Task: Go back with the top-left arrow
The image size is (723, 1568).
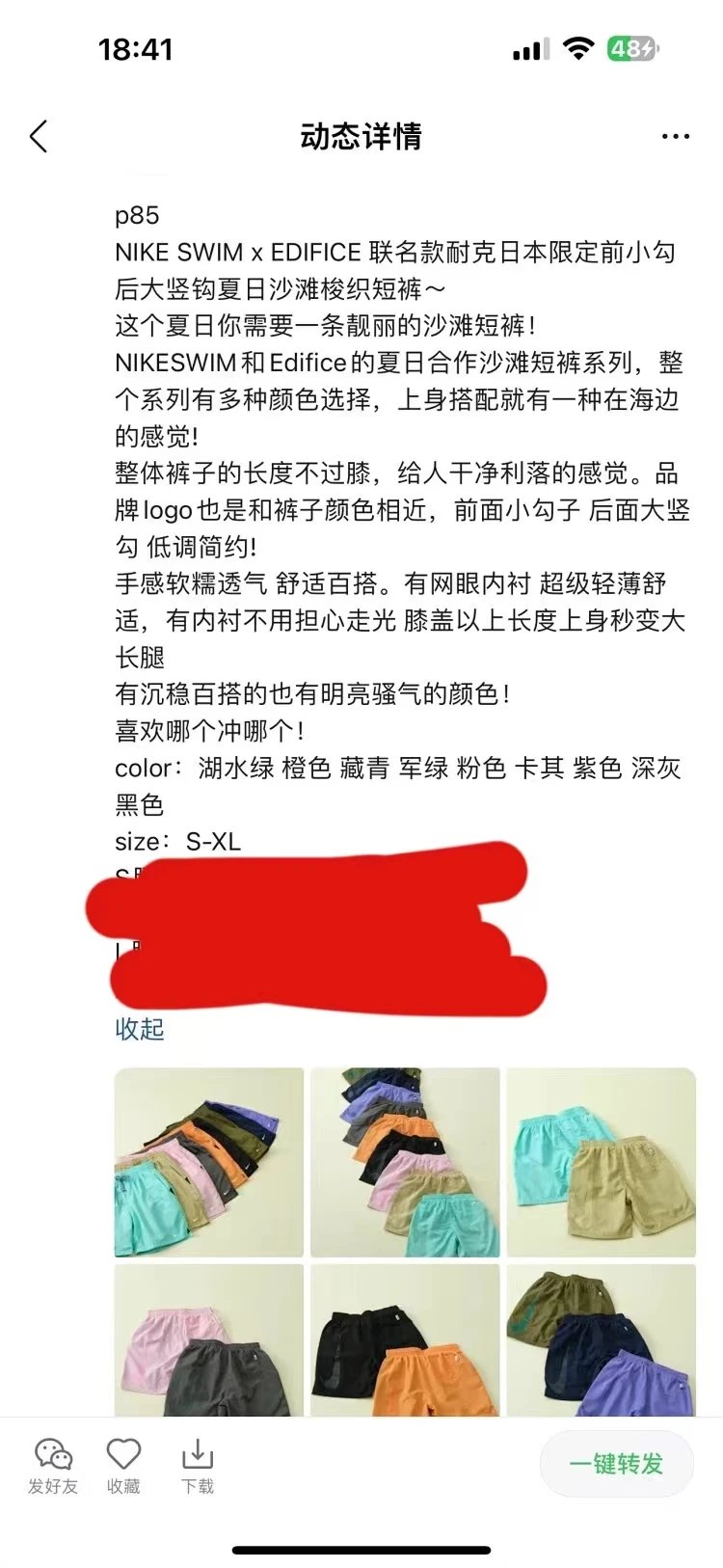Action: tap(39, 137)
